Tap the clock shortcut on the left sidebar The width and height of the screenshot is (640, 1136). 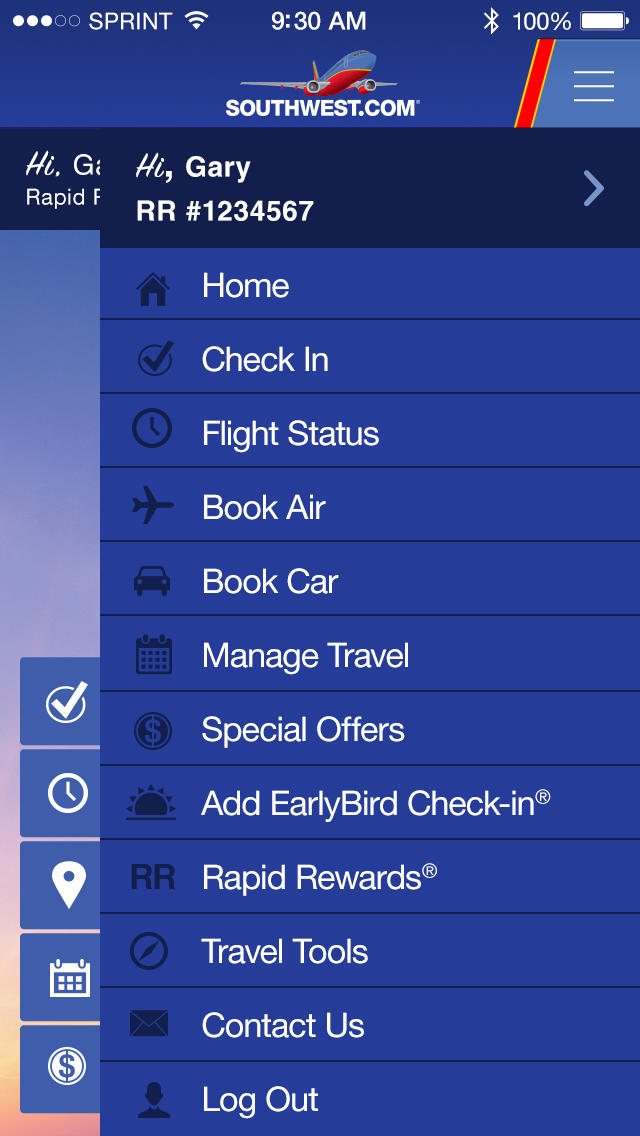point(65,794)
